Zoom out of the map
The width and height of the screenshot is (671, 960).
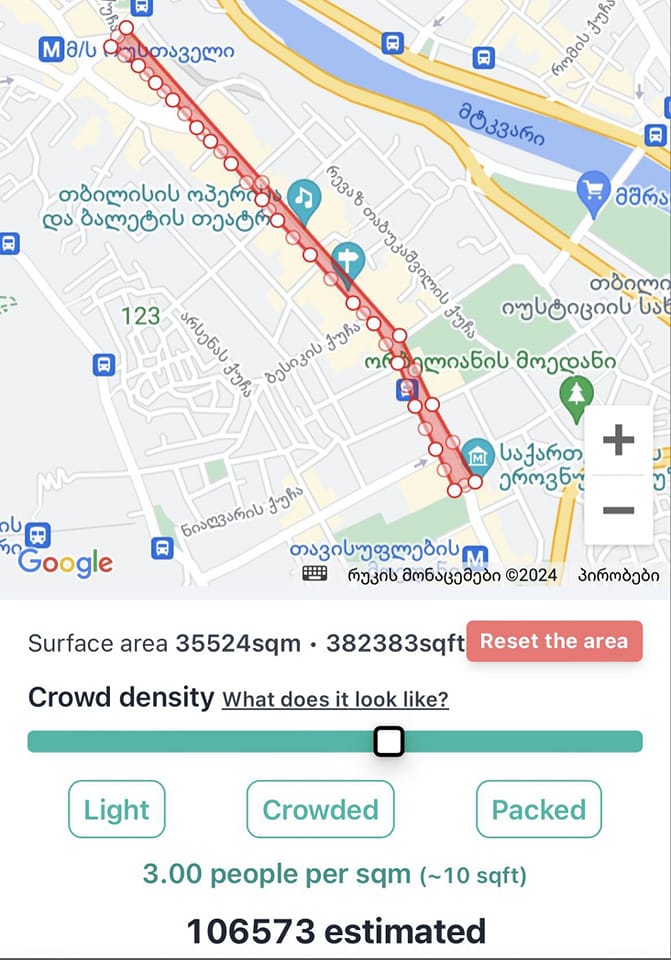(618, 510)
